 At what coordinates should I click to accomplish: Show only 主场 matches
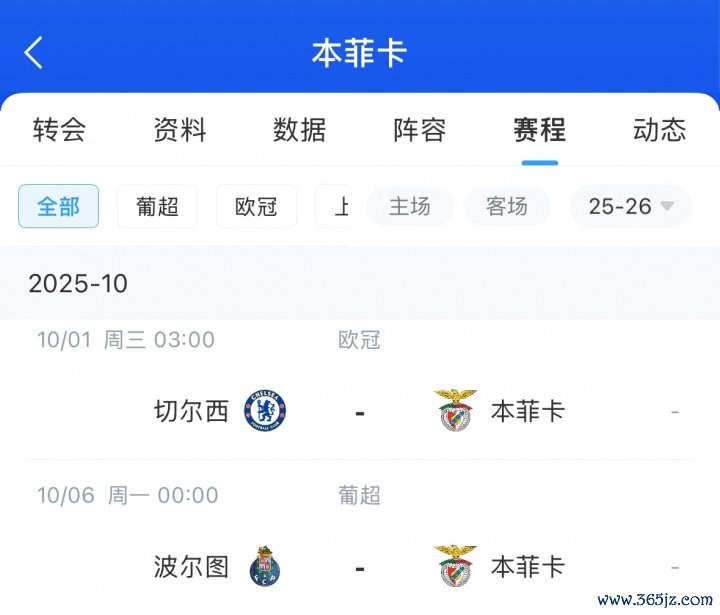(409, 207)
